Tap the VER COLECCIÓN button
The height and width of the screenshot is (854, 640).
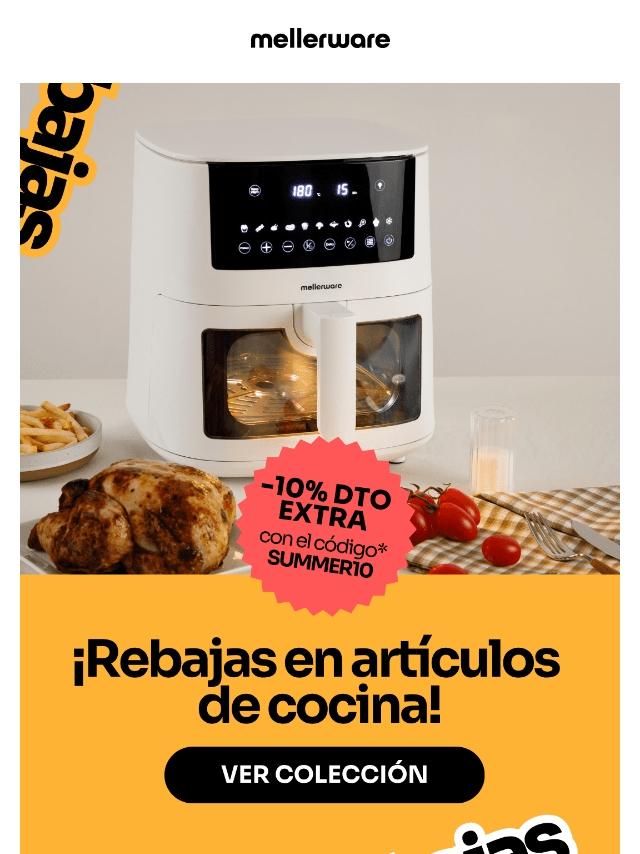324,774
